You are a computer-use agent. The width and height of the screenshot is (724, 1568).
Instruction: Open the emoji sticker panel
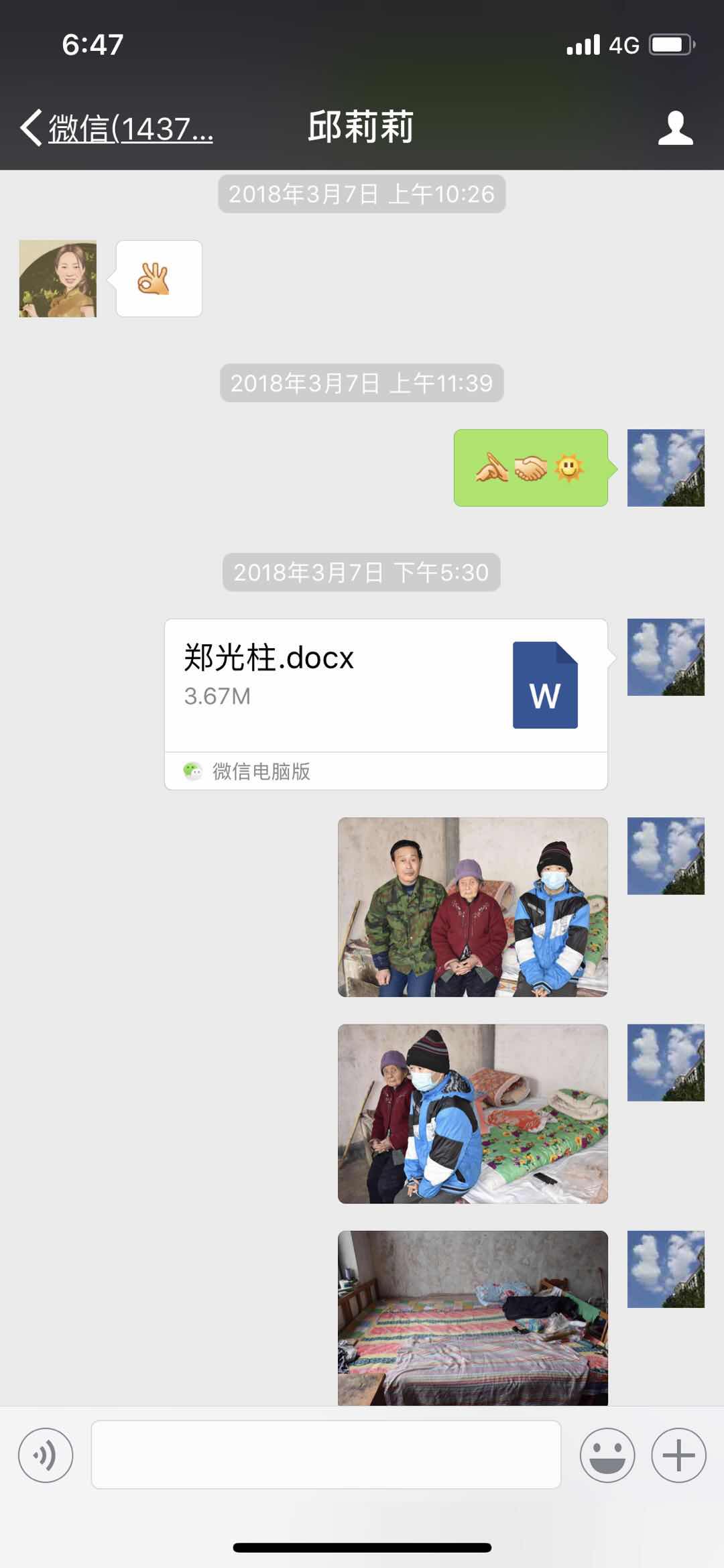click(607, 1456)
